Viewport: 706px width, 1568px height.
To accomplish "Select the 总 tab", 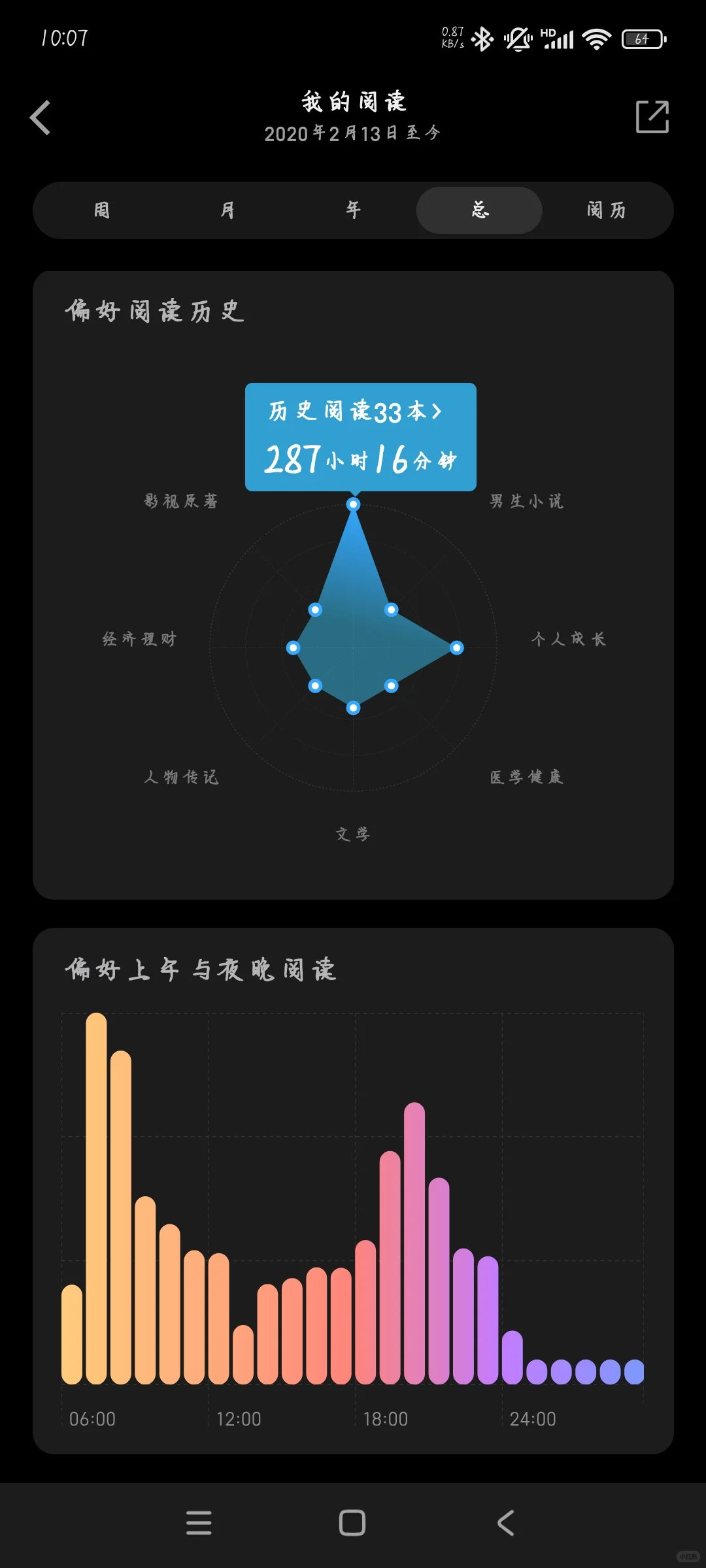I will coord(479,210).
